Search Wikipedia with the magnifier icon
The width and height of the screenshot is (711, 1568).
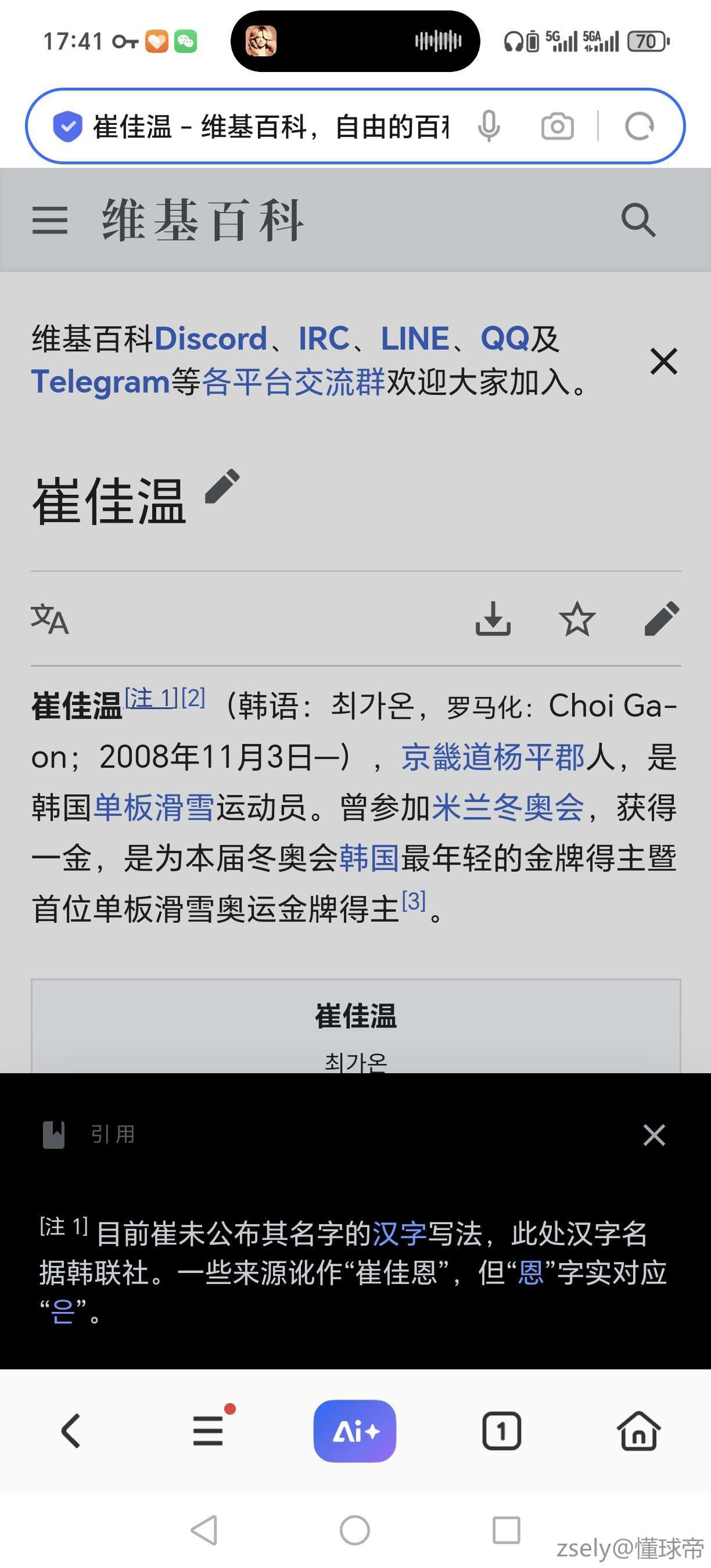(638, 220)
